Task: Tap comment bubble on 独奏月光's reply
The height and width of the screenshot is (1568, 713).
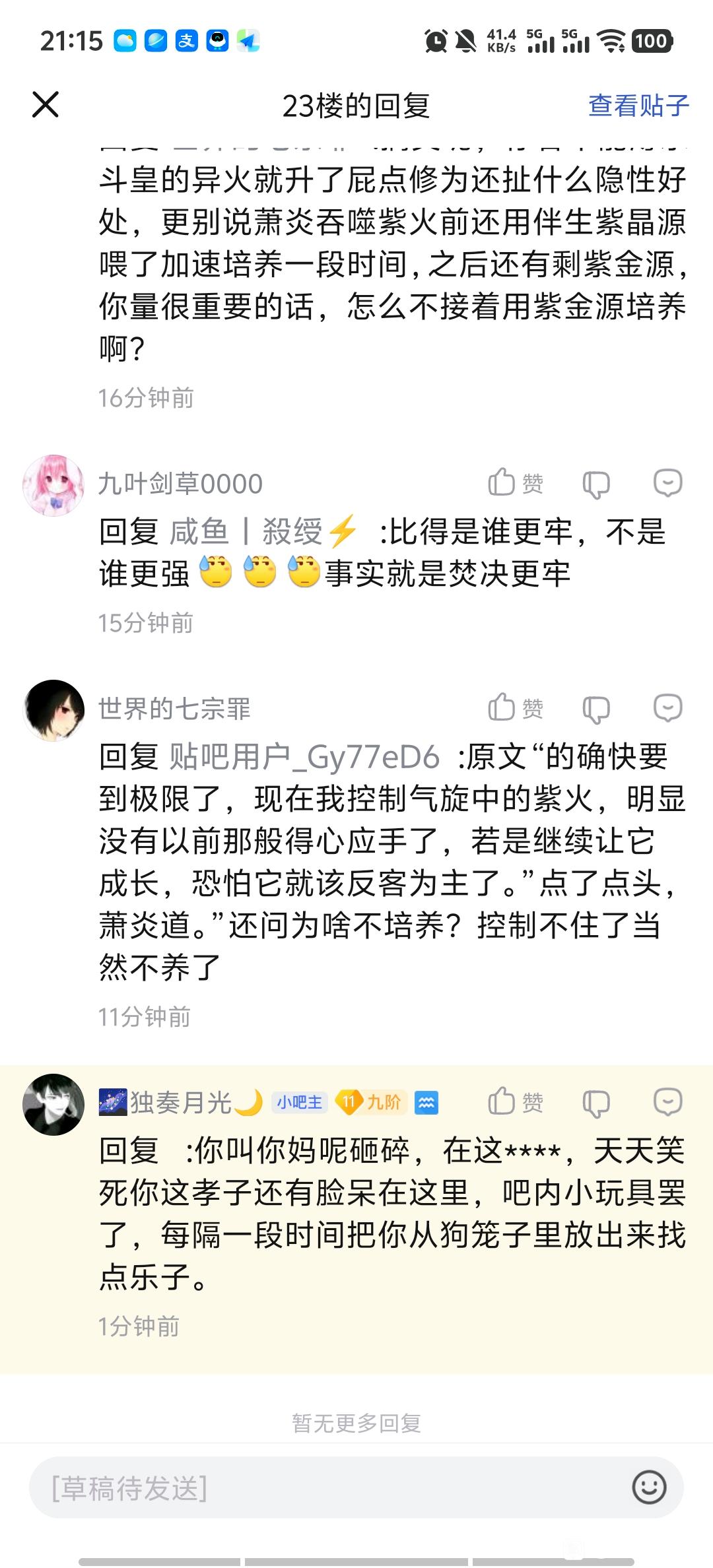Action: (667, 1102)
